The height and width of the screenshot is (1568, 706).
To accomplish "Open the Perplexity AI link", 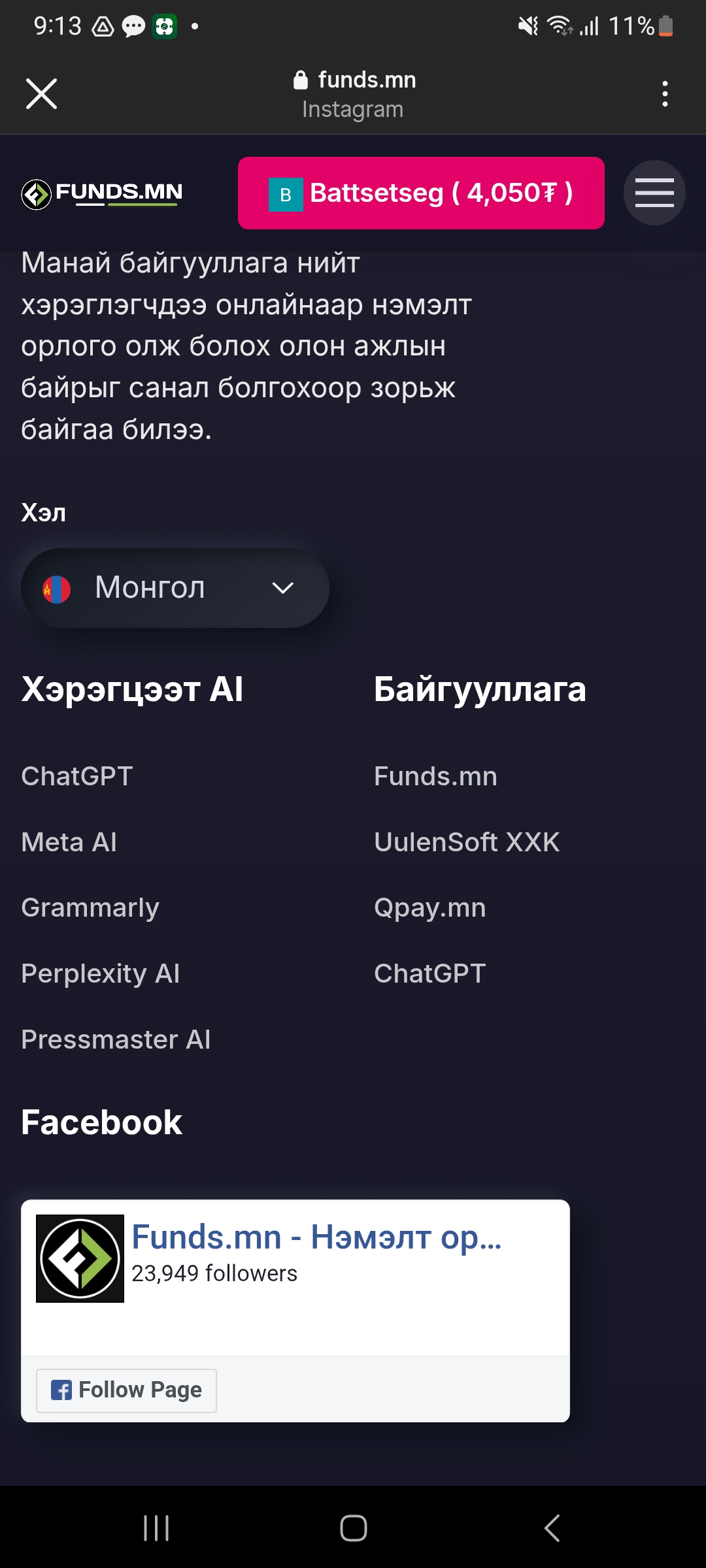I will tap(101, 973).
